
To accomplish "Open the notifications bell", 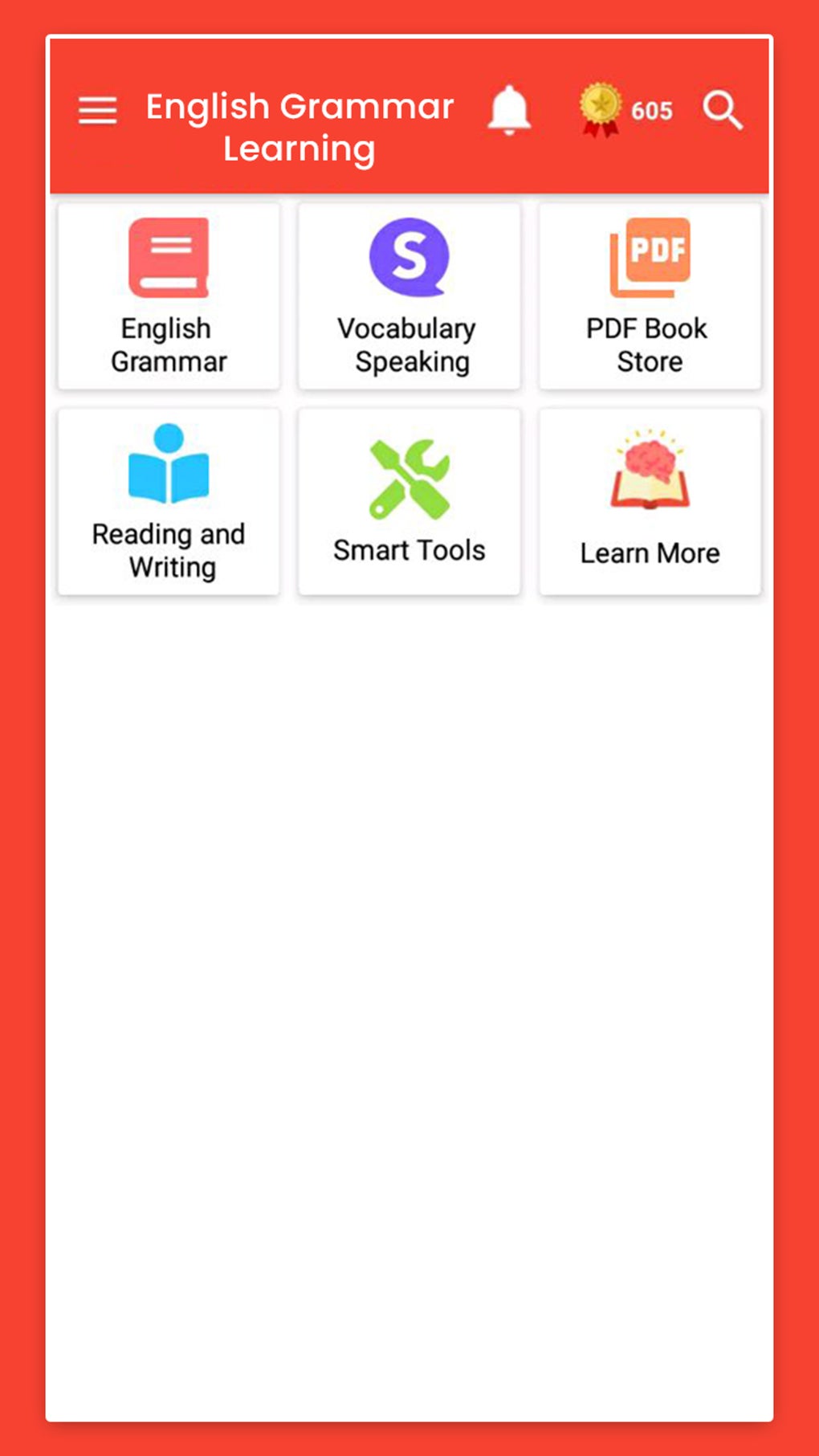I will pyautogui.click(x=509, y=110).
